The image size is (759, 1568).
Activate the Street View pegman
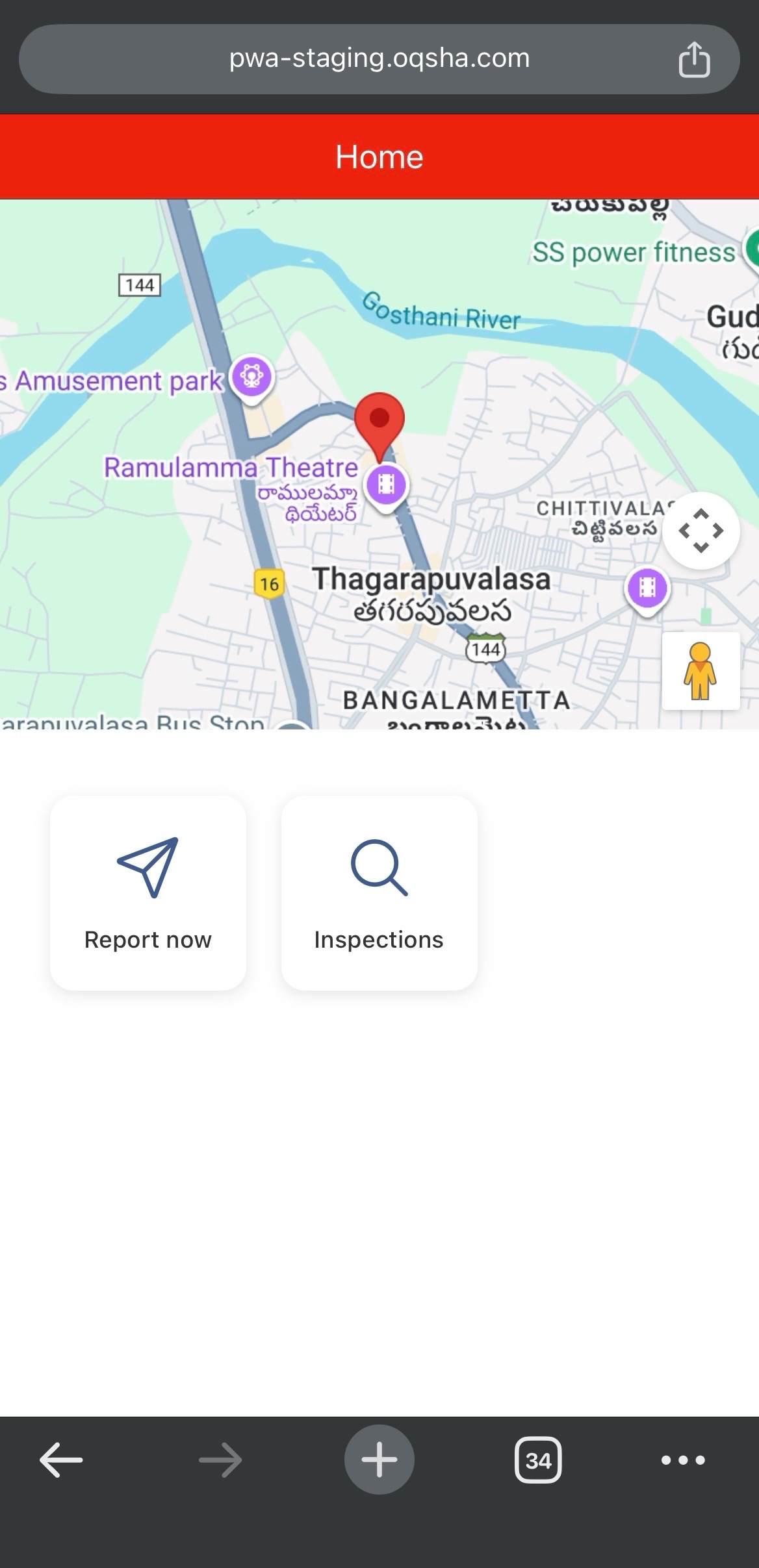[701, 671]
